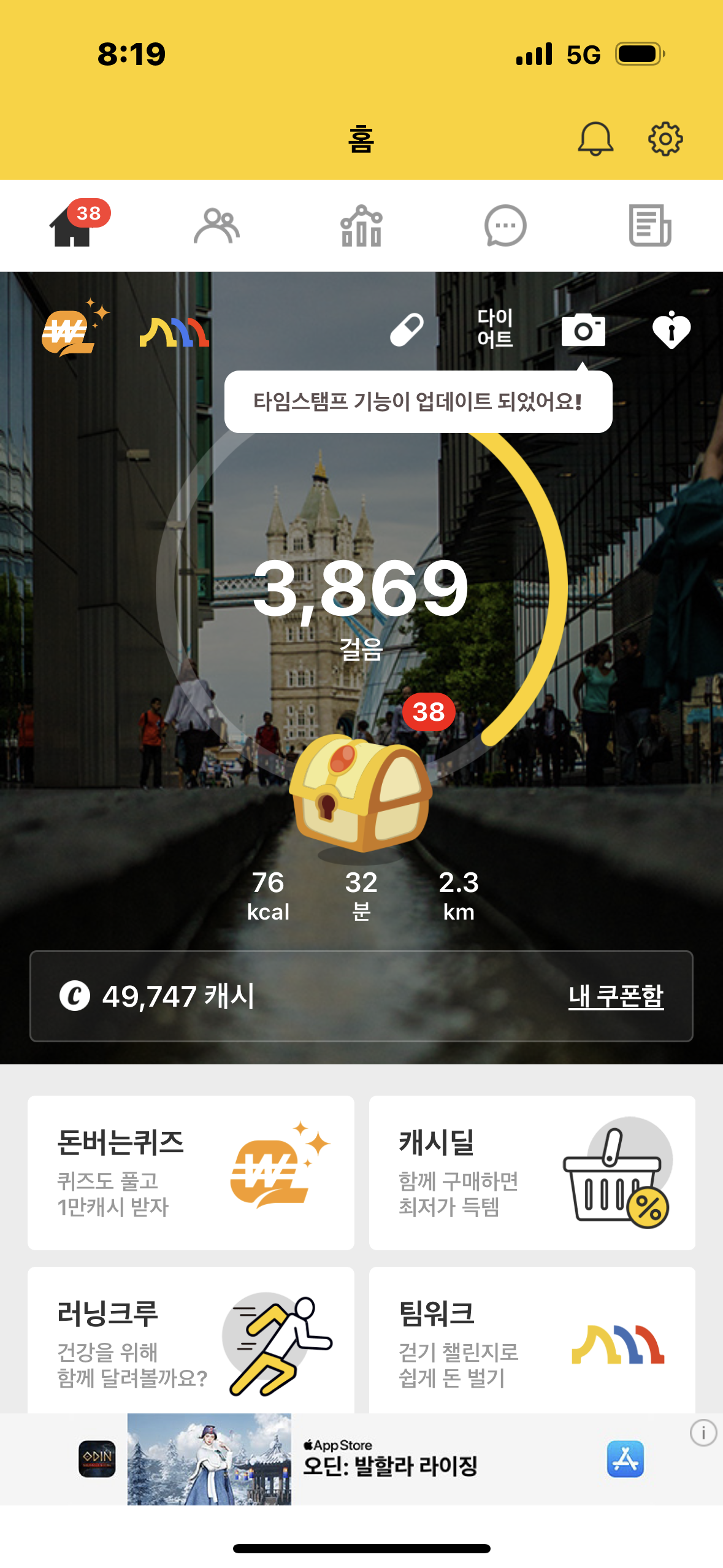The image size is (723, 1568).
Task: Switch to the friends tab
Action: 216,226
